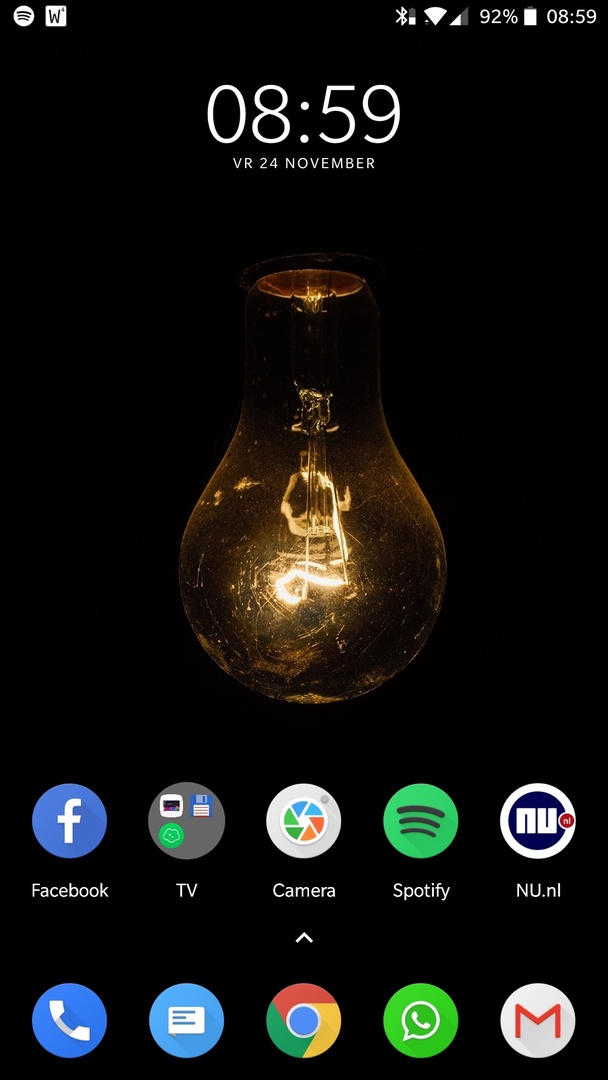Open the Gmail app
The width and height of the screenshot is (608, 1080).
(538, 1020)
